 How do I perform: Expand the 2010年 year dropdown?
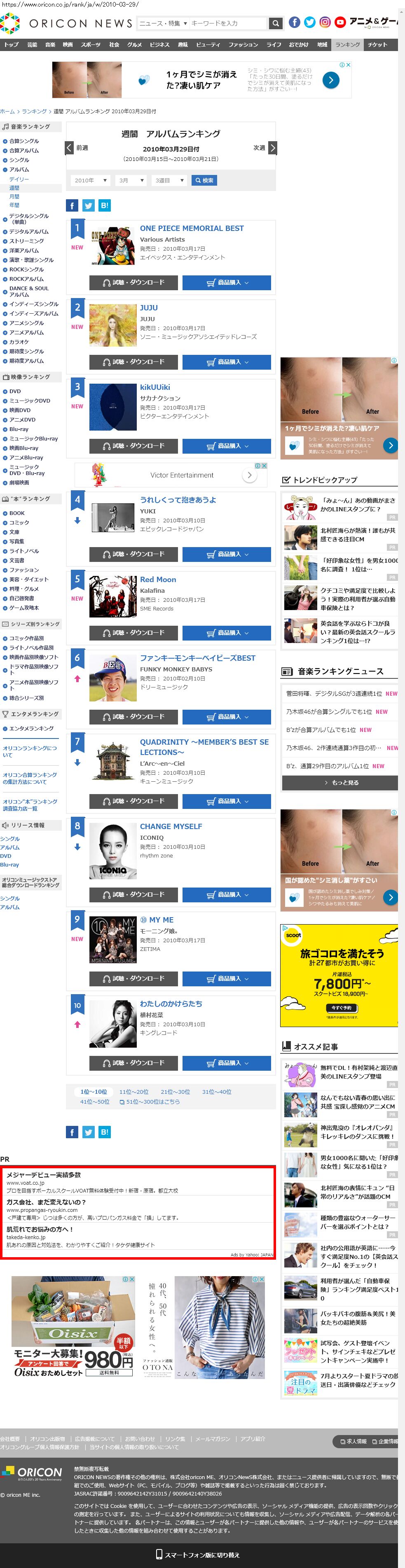pos(90,180)
